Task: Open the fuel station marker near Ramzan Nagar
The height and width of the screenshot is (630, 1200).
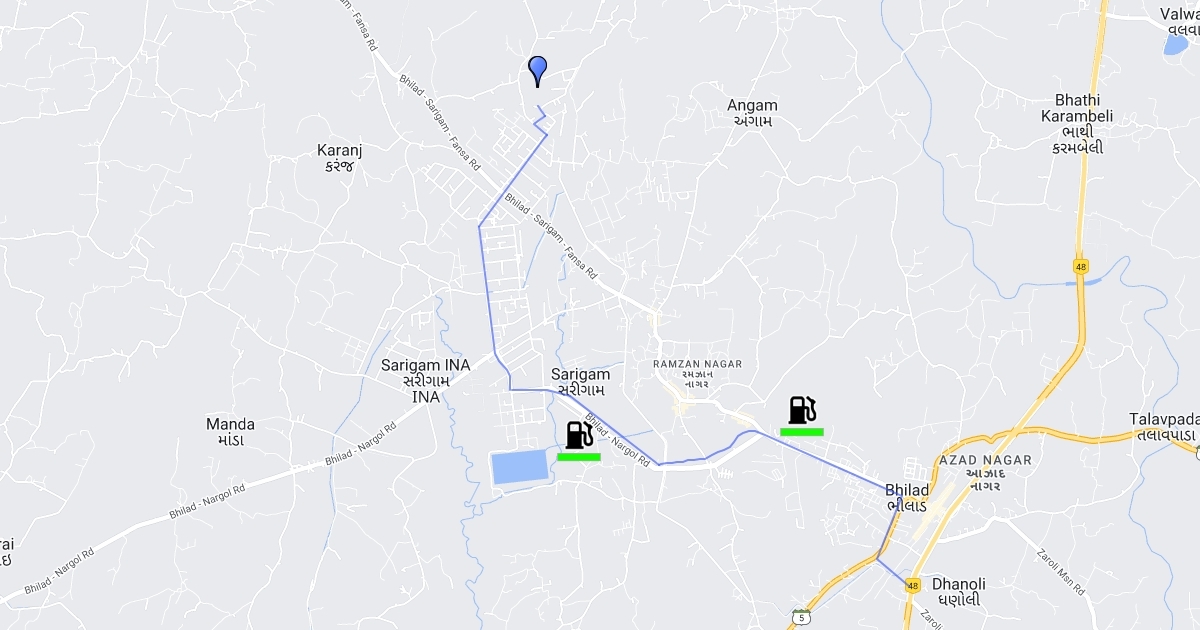Action: coord(802,410)
